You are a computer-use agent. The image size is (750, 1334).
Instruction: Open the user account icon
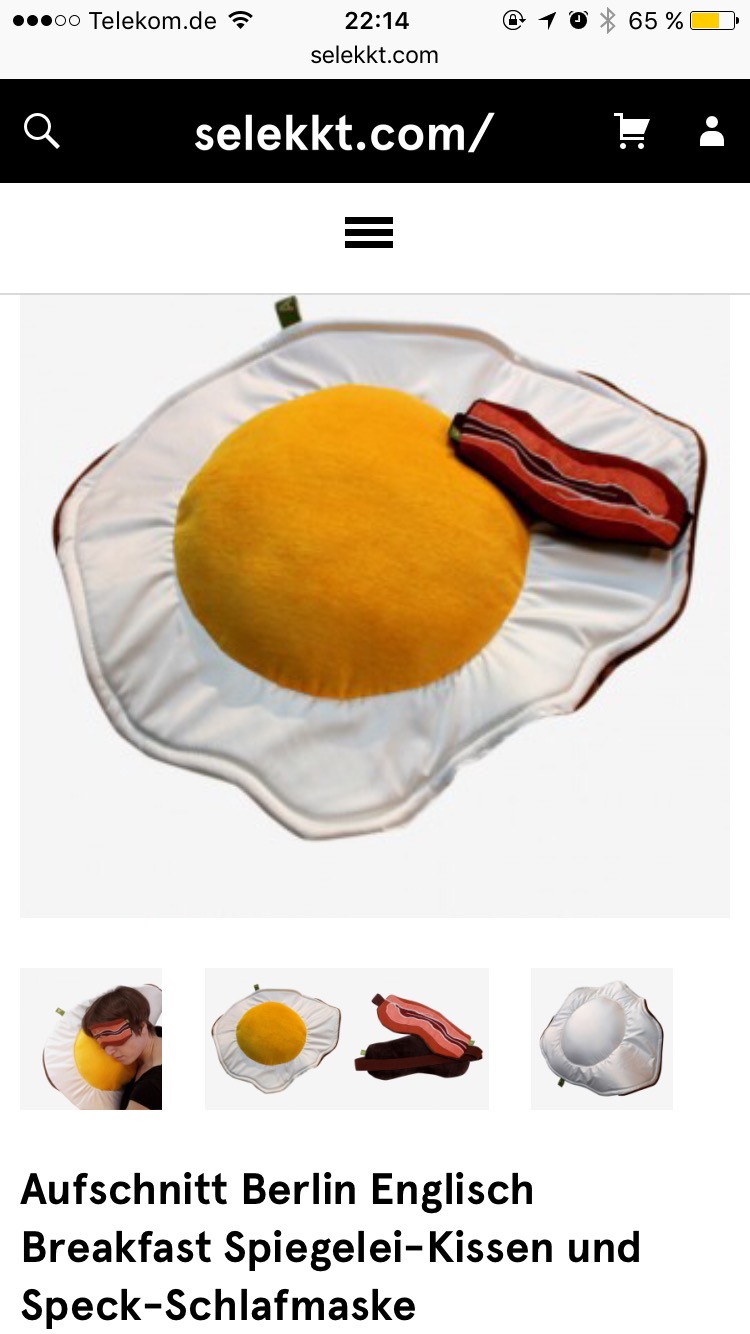(x=712, y=131)
